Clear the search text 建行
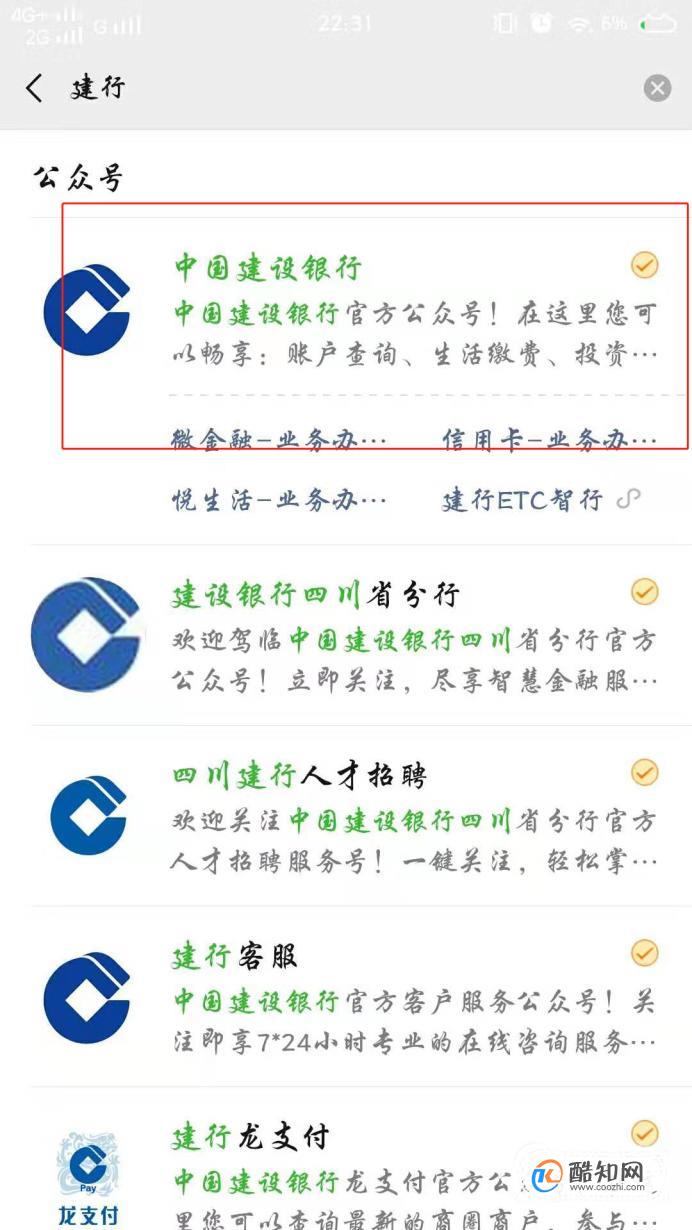692x1230 pixels. 657,88
